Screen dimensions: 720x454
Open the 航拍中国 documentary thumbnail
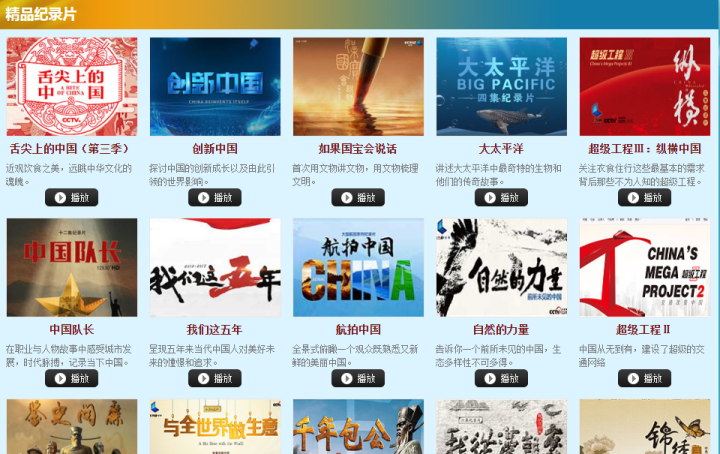pos(358,267)
